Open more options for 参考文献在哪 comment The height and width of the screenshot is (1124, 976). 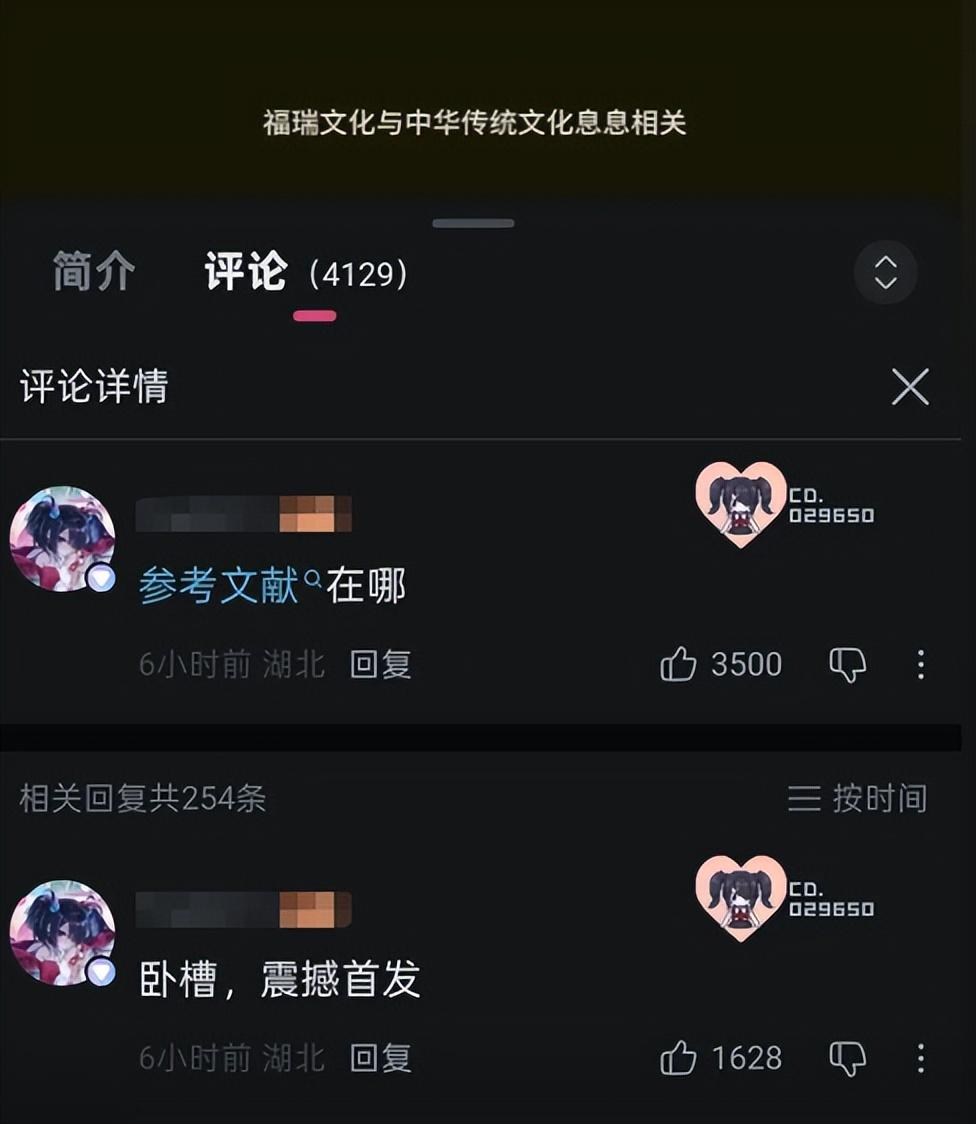point(921,665)
